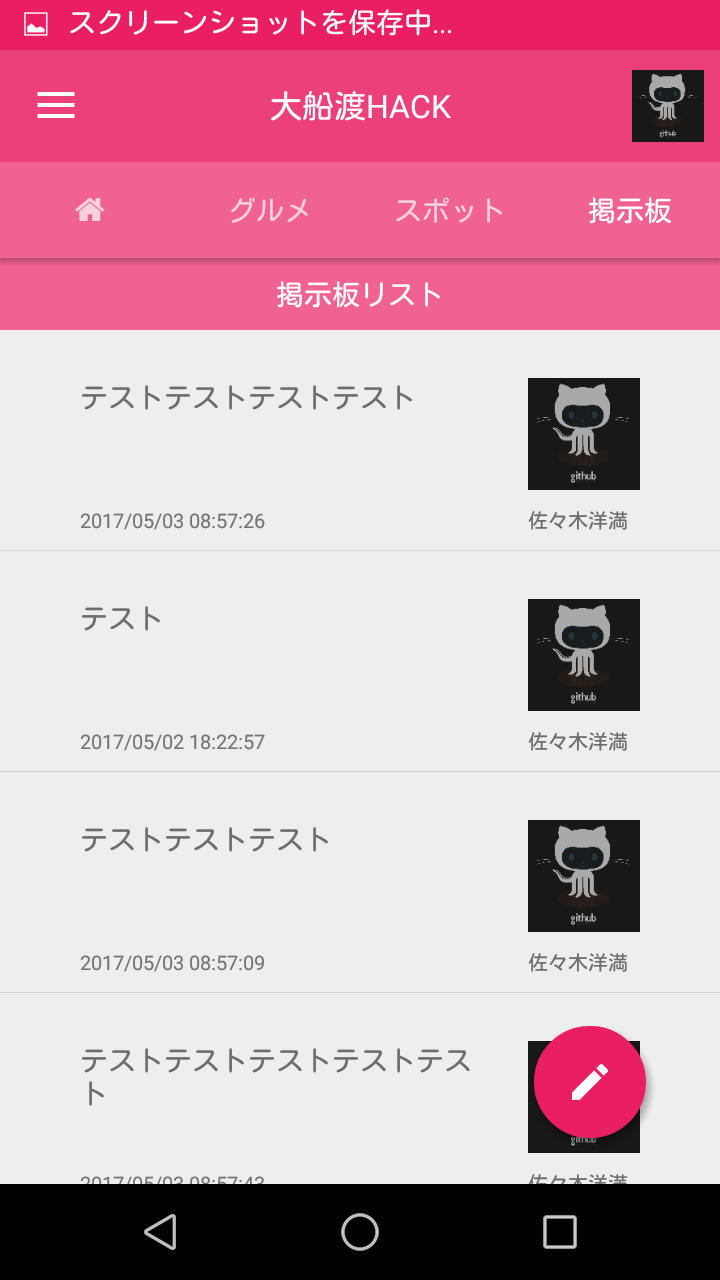Switch to the グルメ tab
This screenshot has height=1280, width=720.
270,210
